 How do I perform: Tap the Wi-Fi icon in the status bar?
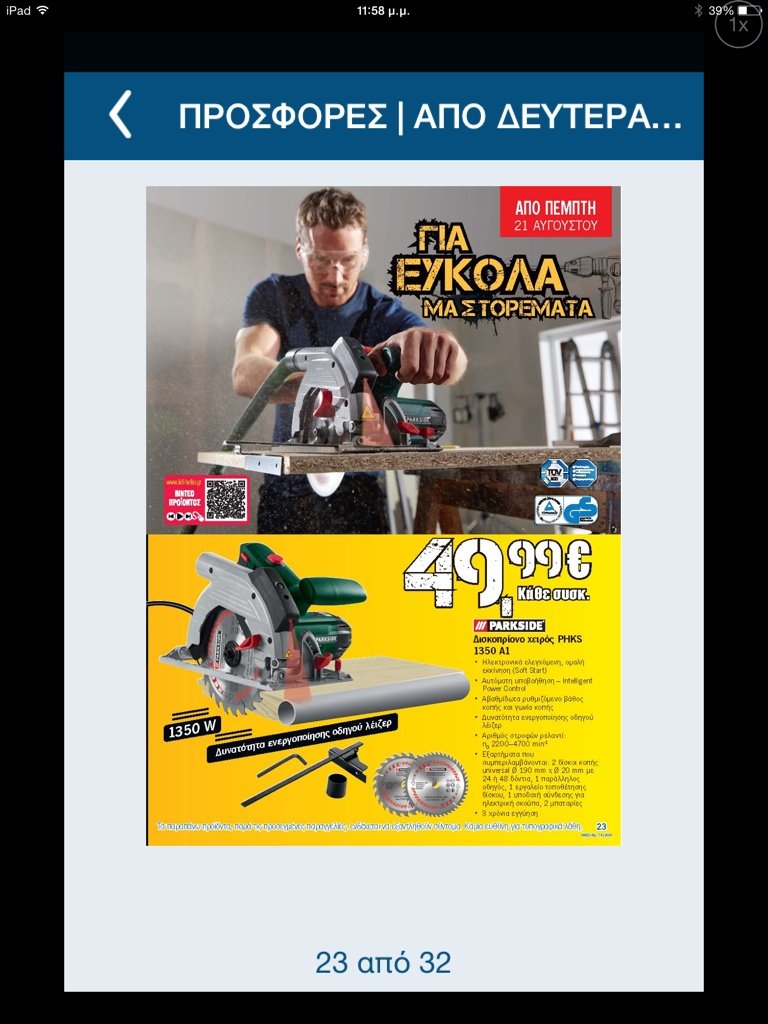[x=43, y=10]
